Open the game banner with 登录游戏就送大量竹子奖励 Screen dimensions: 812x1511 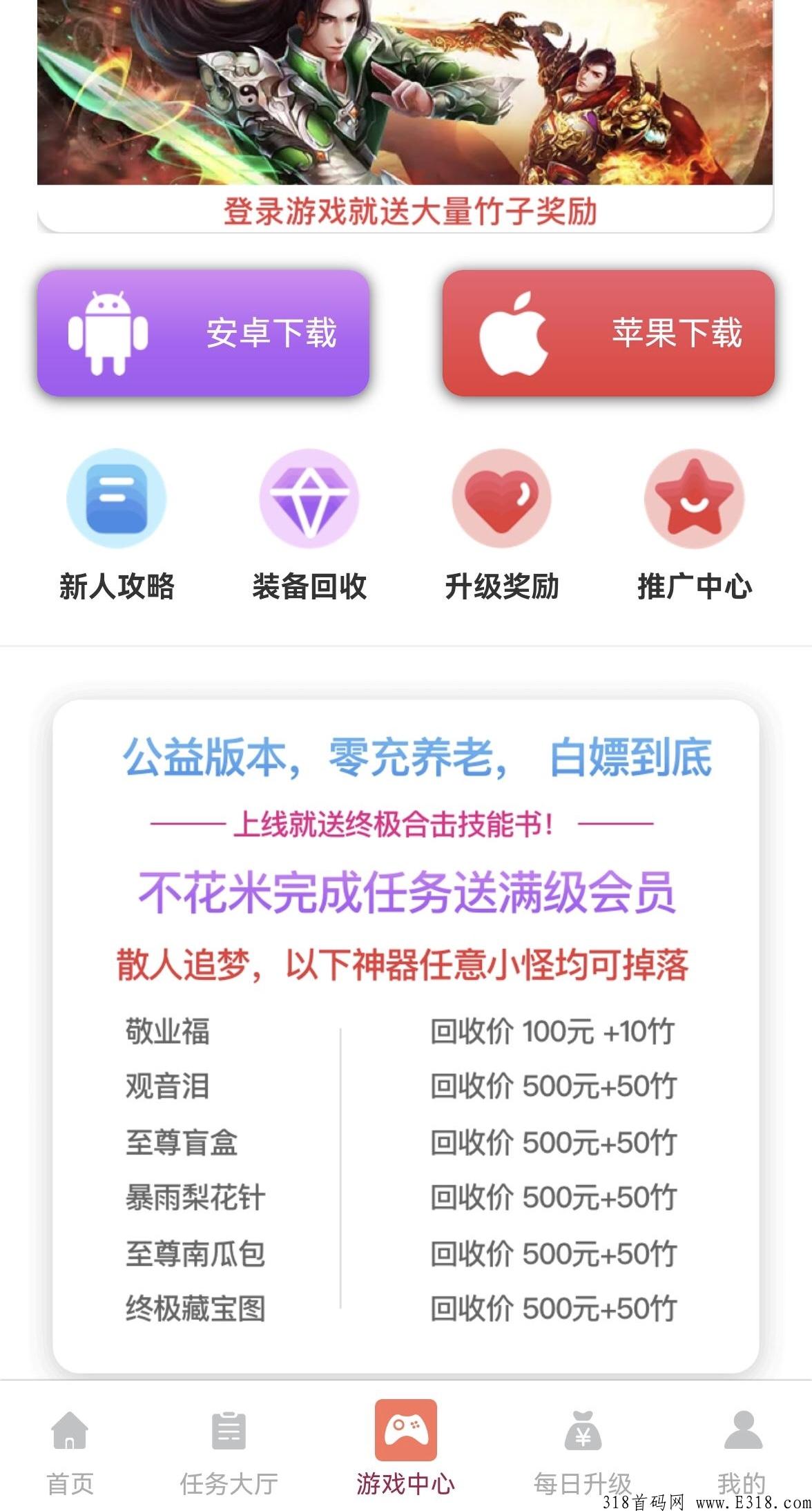coord(405,116)
